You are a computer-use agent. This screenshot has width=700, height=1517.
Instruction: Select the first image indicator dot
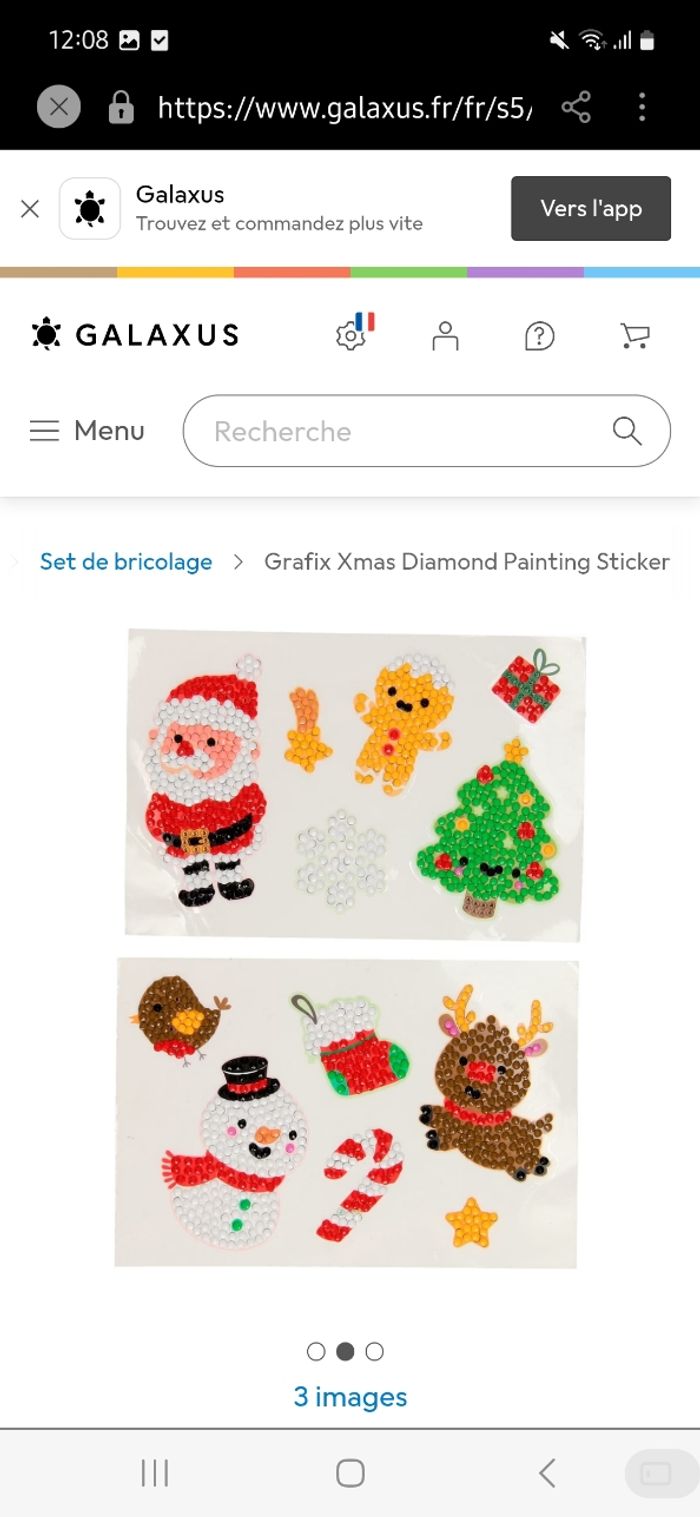(316, 1352)
